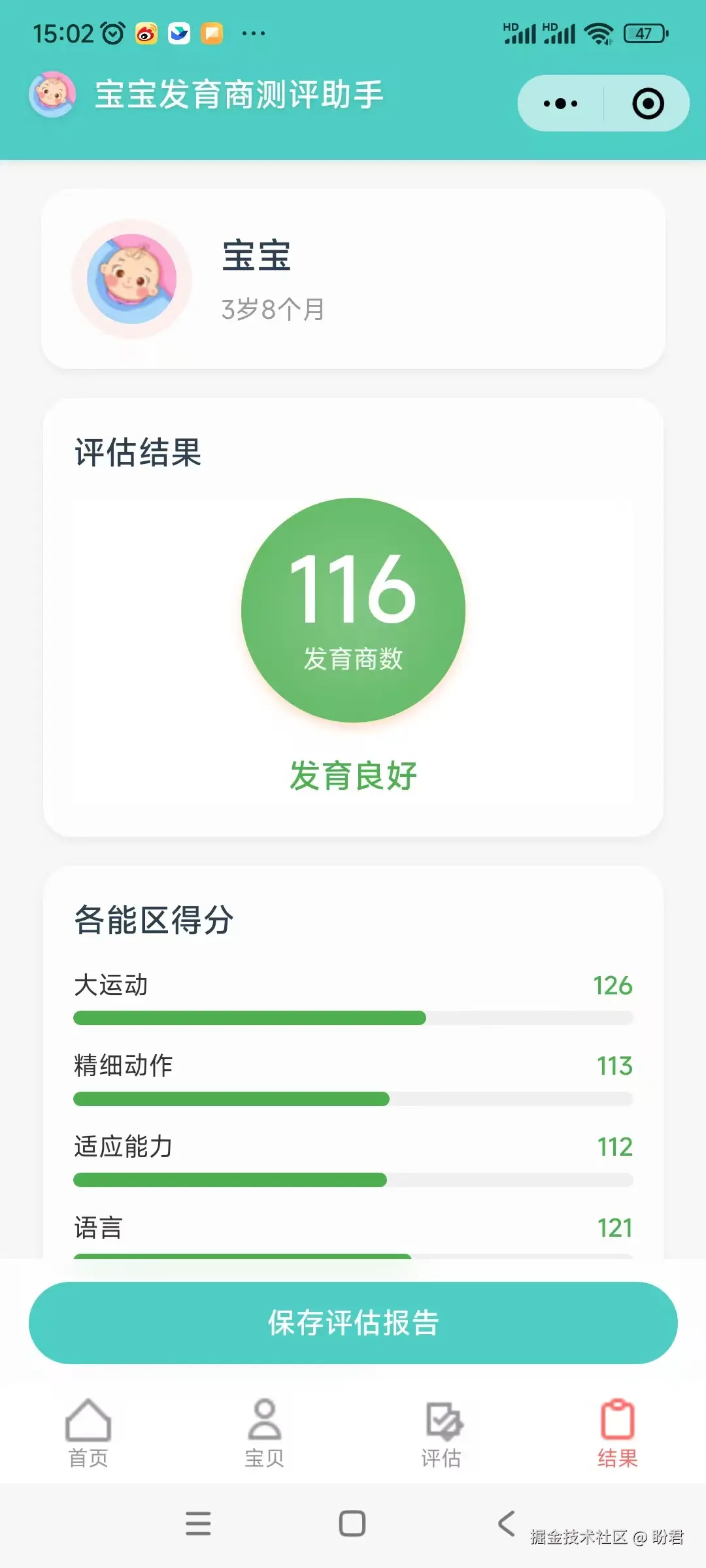
Task: Tap the 大运动 score progress bar
Action: pyautogui.click(x=353, y=1017)
